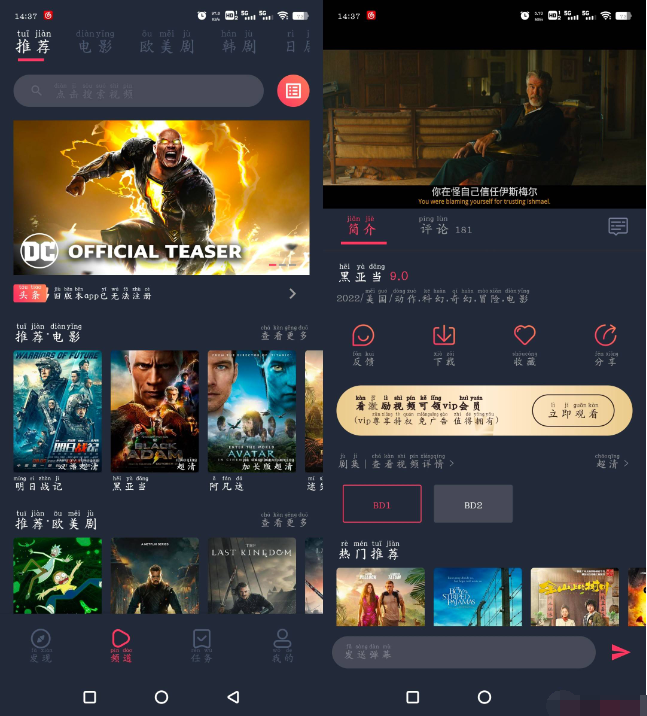This screenshot has height=716, width=647.
Task: Switch to the 我的 bottom tab
Action: [x=283, y=645]
